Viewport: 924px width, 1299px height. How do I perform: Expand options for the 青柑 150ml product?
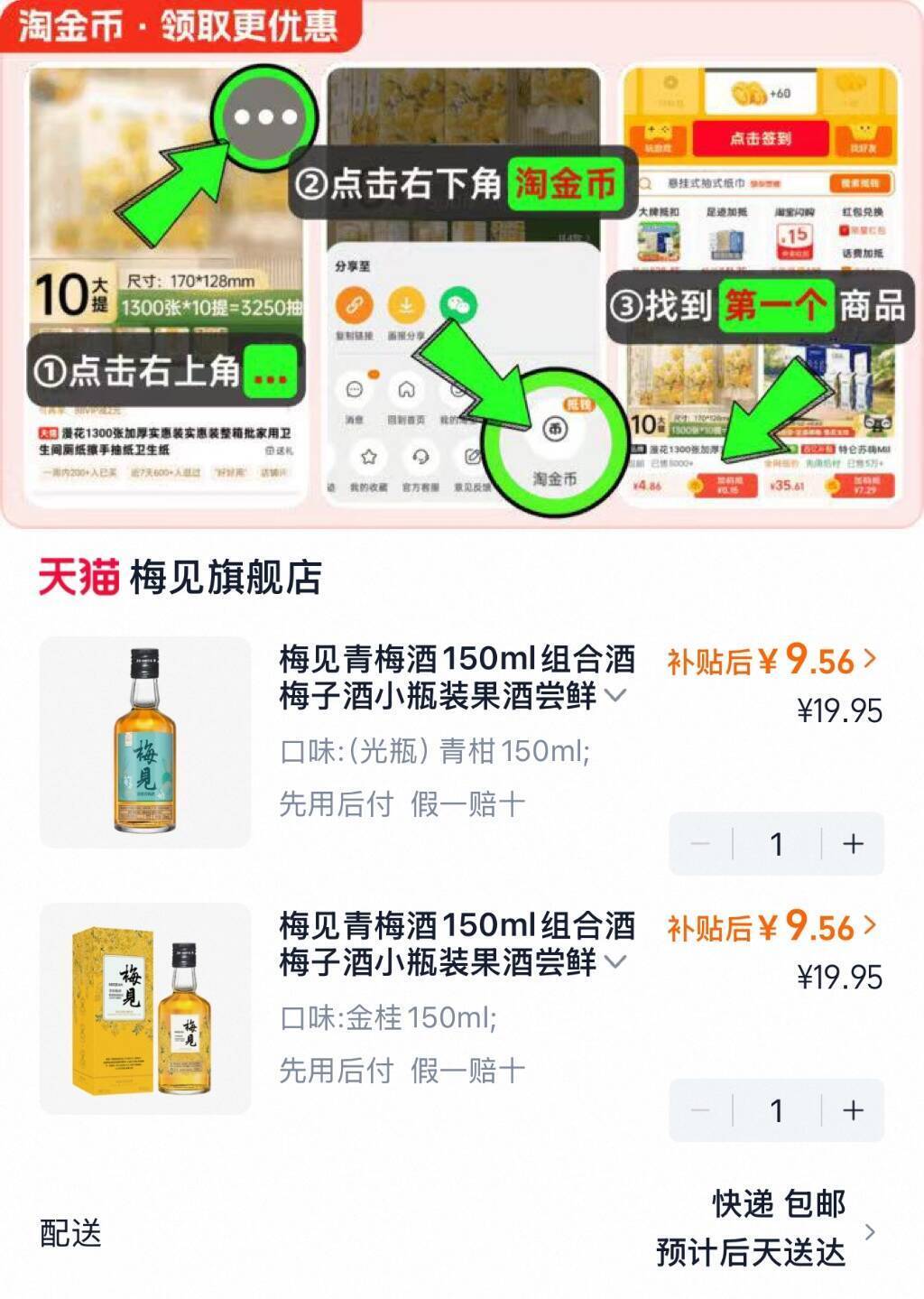(x=615, y=696)
